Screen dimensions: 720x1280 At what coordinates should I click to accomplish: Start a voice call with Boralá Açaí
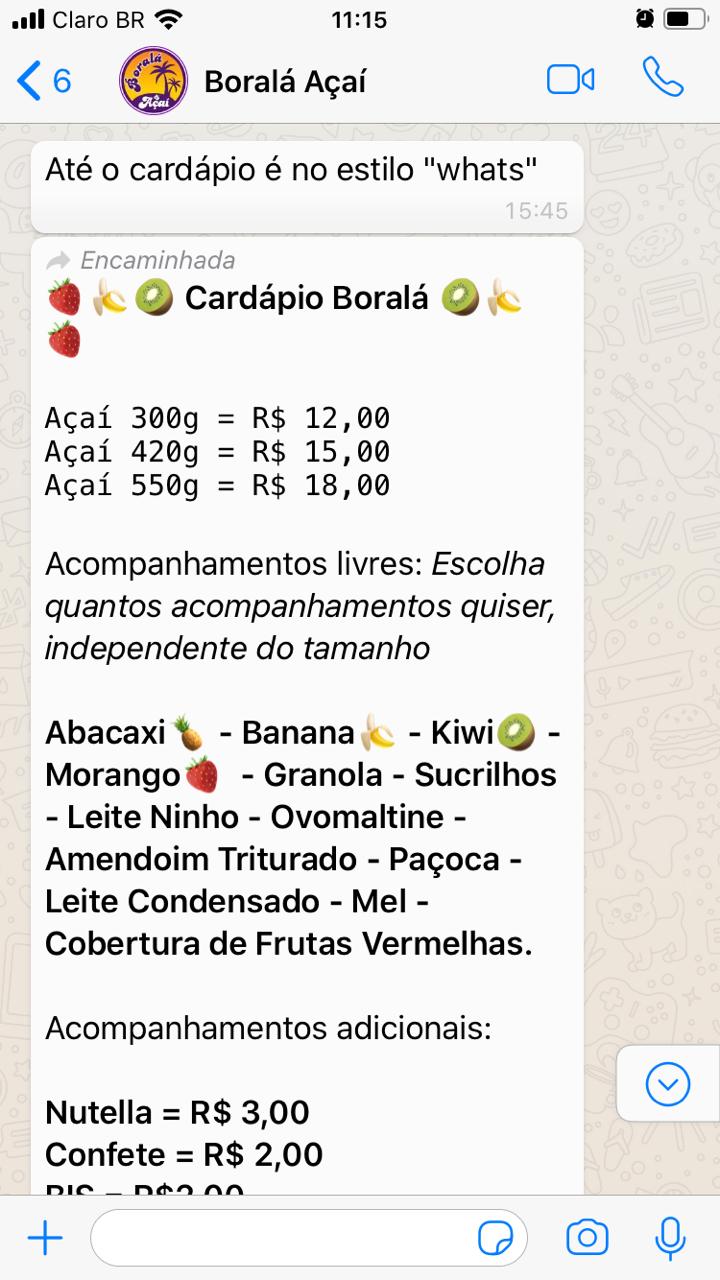pos(663,78)
